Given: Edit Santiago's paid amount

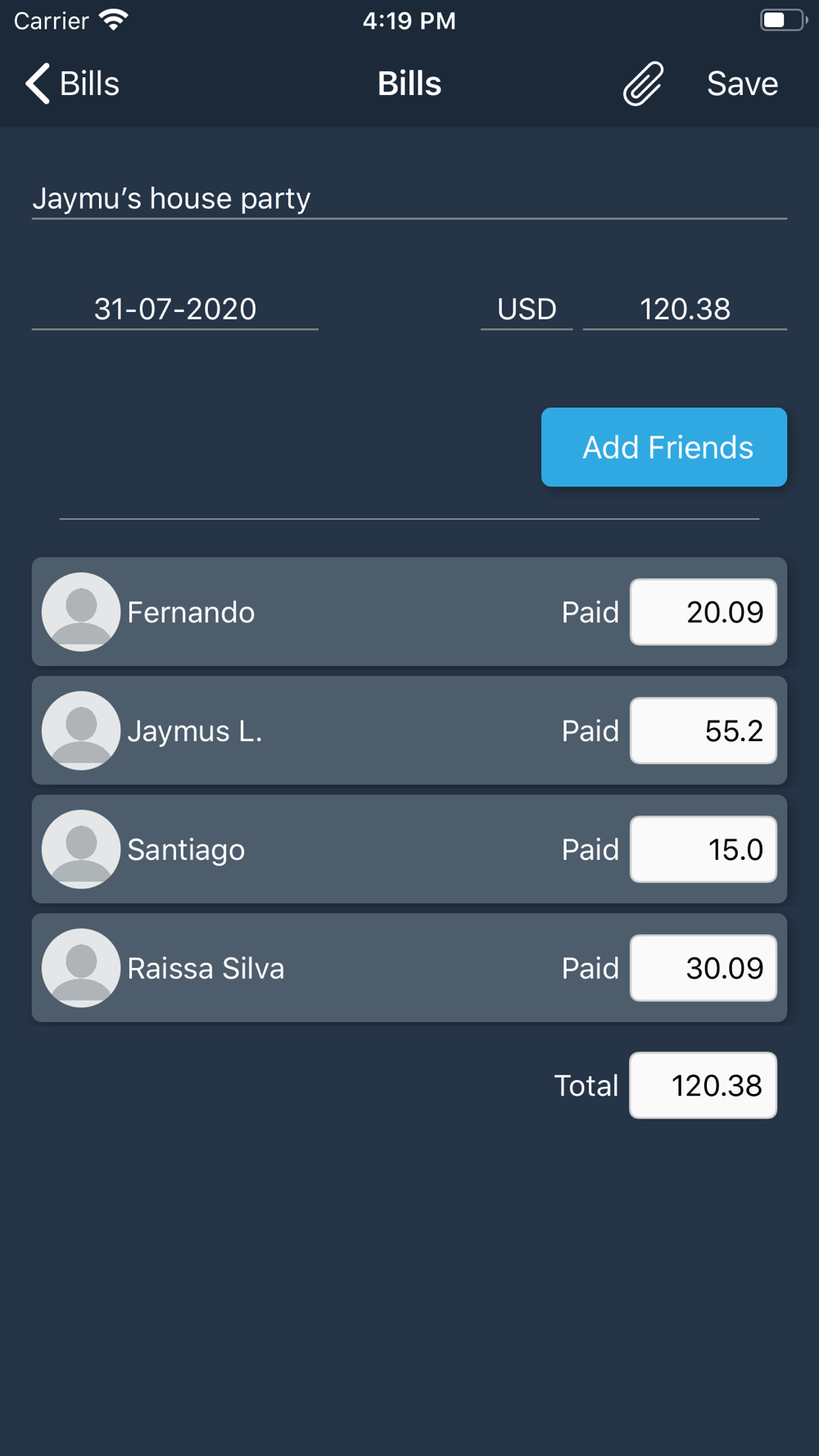Looking at the screenshot, I should [x=704, y=849].
